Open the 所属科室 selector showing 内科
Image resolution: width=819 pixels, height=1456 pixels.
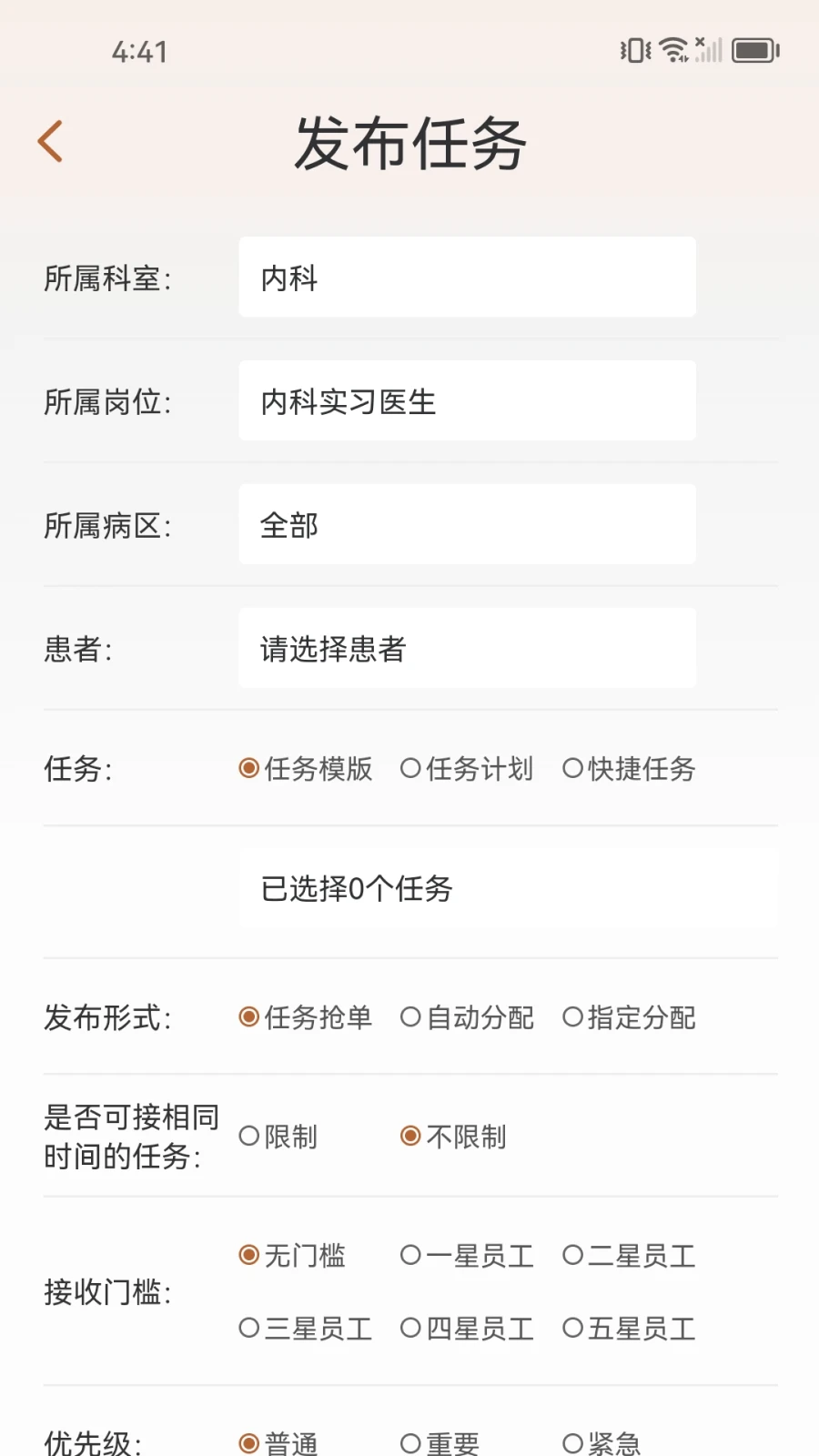(467, 277)
